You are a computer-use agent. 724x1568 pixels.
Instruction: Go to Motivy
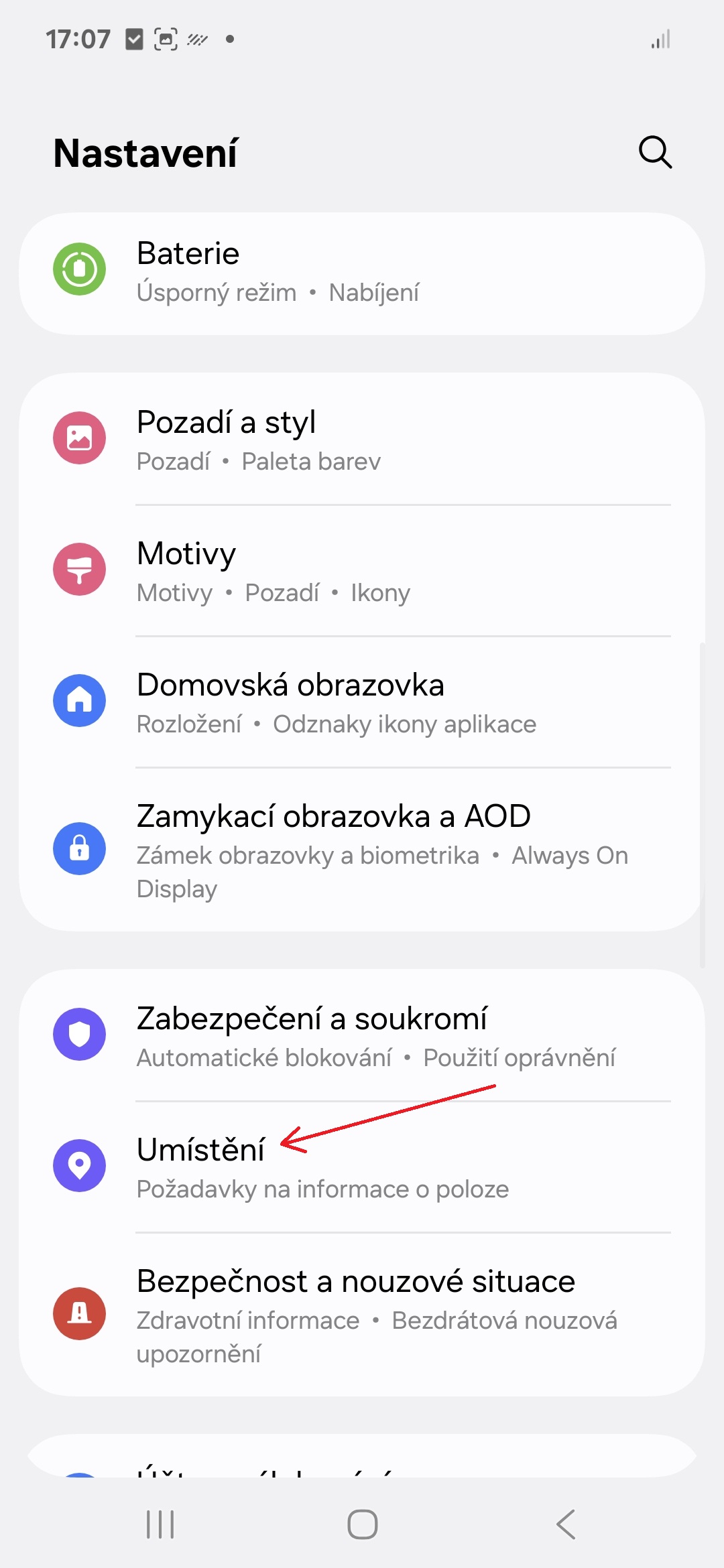[x=362, y=571]
